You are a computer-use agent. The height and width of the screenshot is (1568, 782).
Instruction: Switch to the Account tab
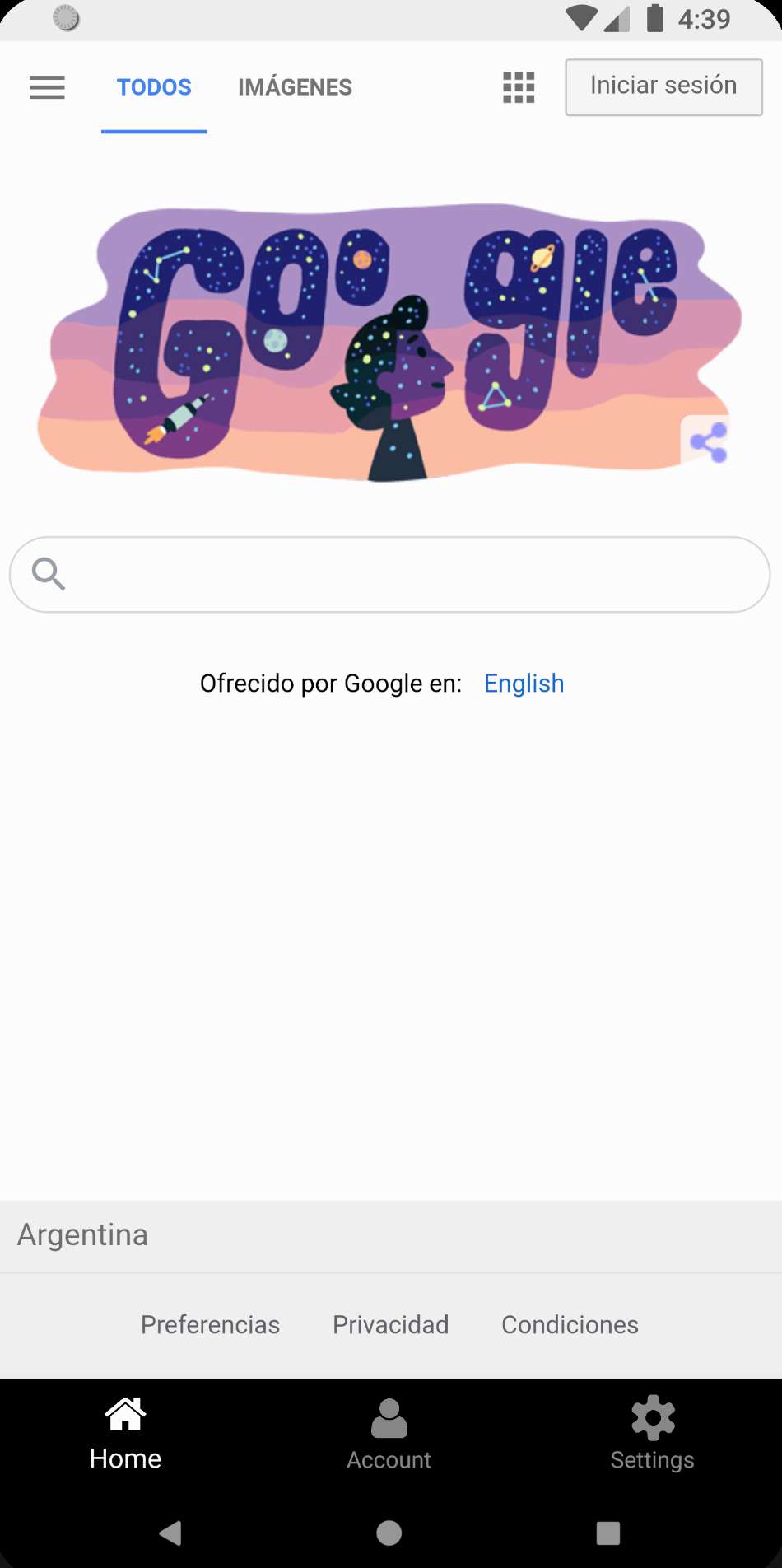point(389,1435)
